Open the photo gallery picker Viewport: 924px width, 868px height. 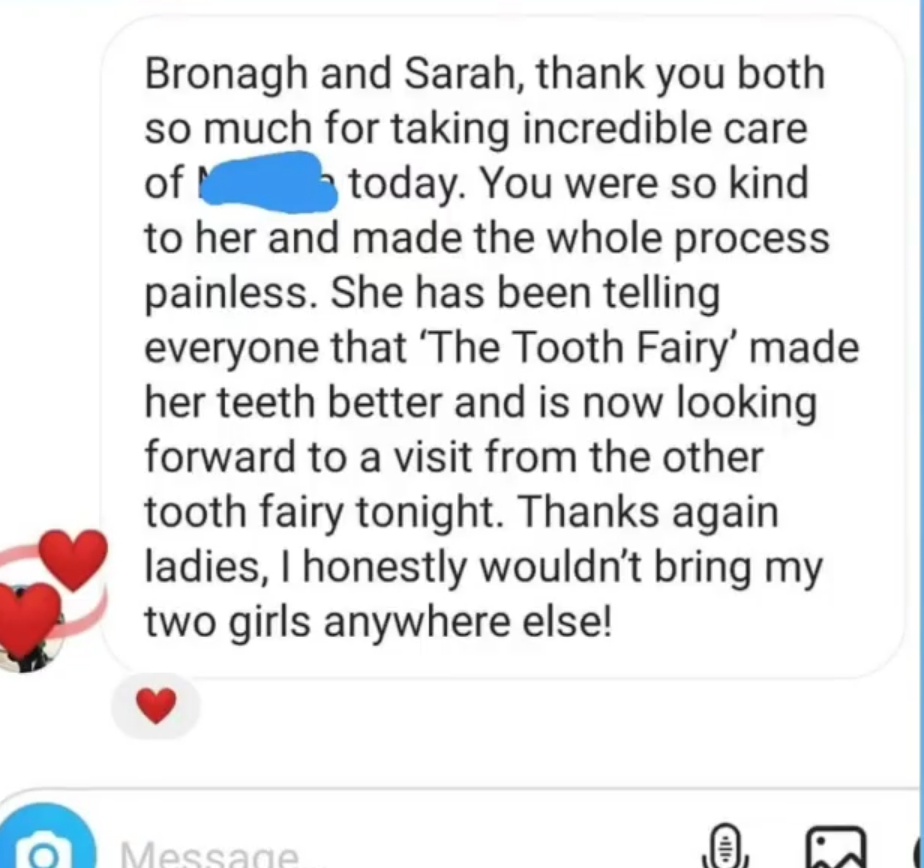tap(834, 850)
